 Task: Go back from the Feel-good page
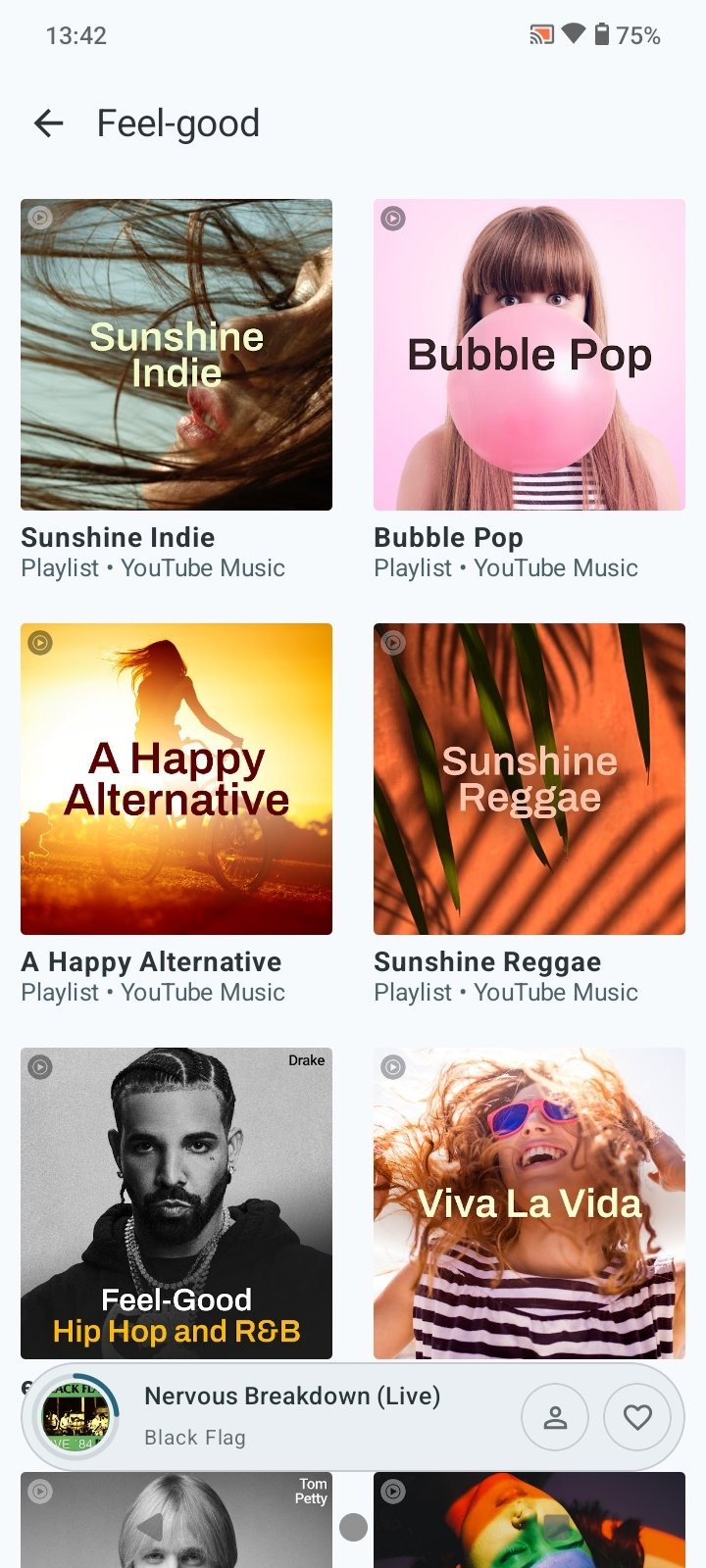[x=48, y=123]
